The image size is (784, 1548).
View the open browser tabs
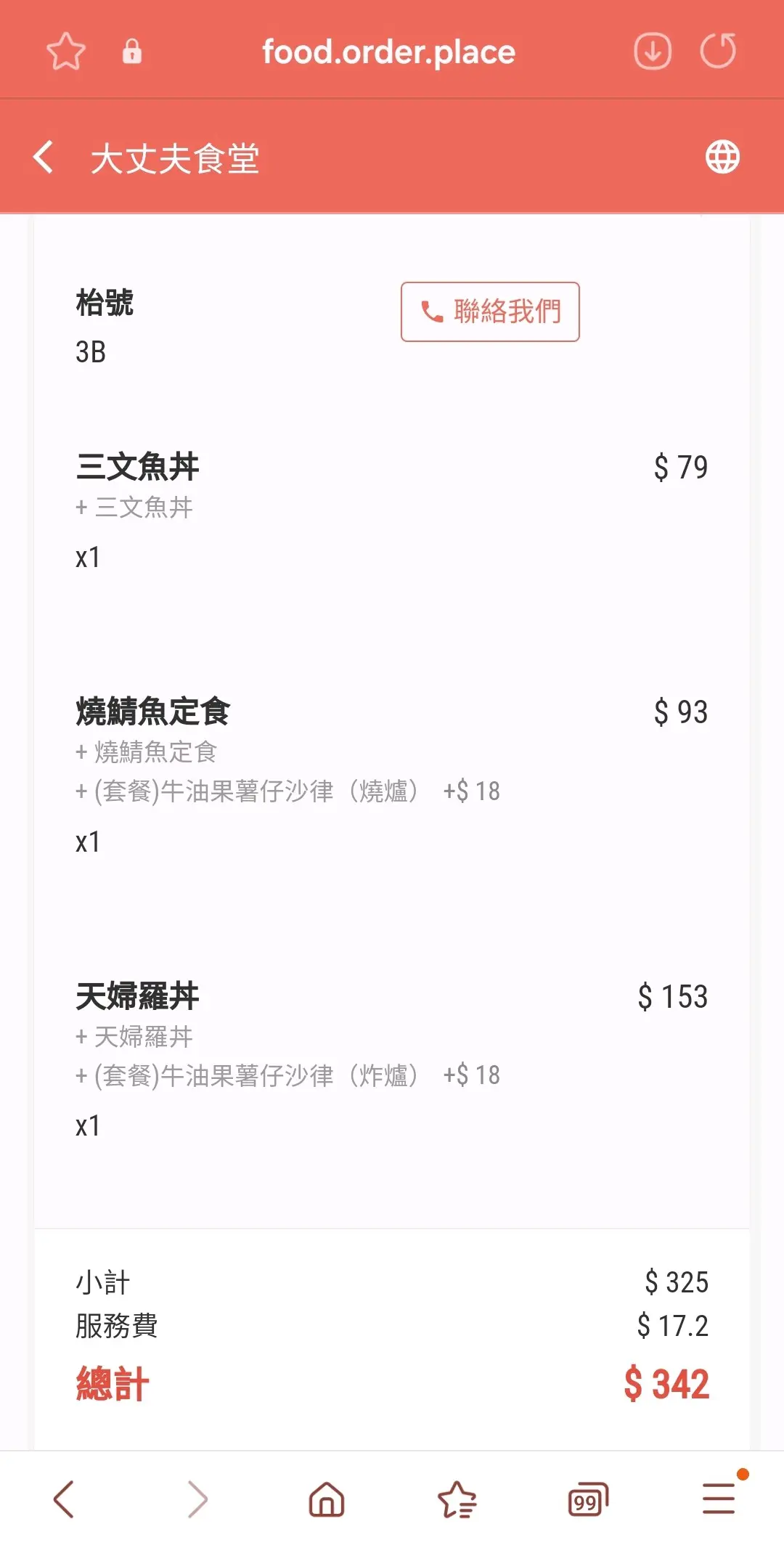[x=587, y=1499]
